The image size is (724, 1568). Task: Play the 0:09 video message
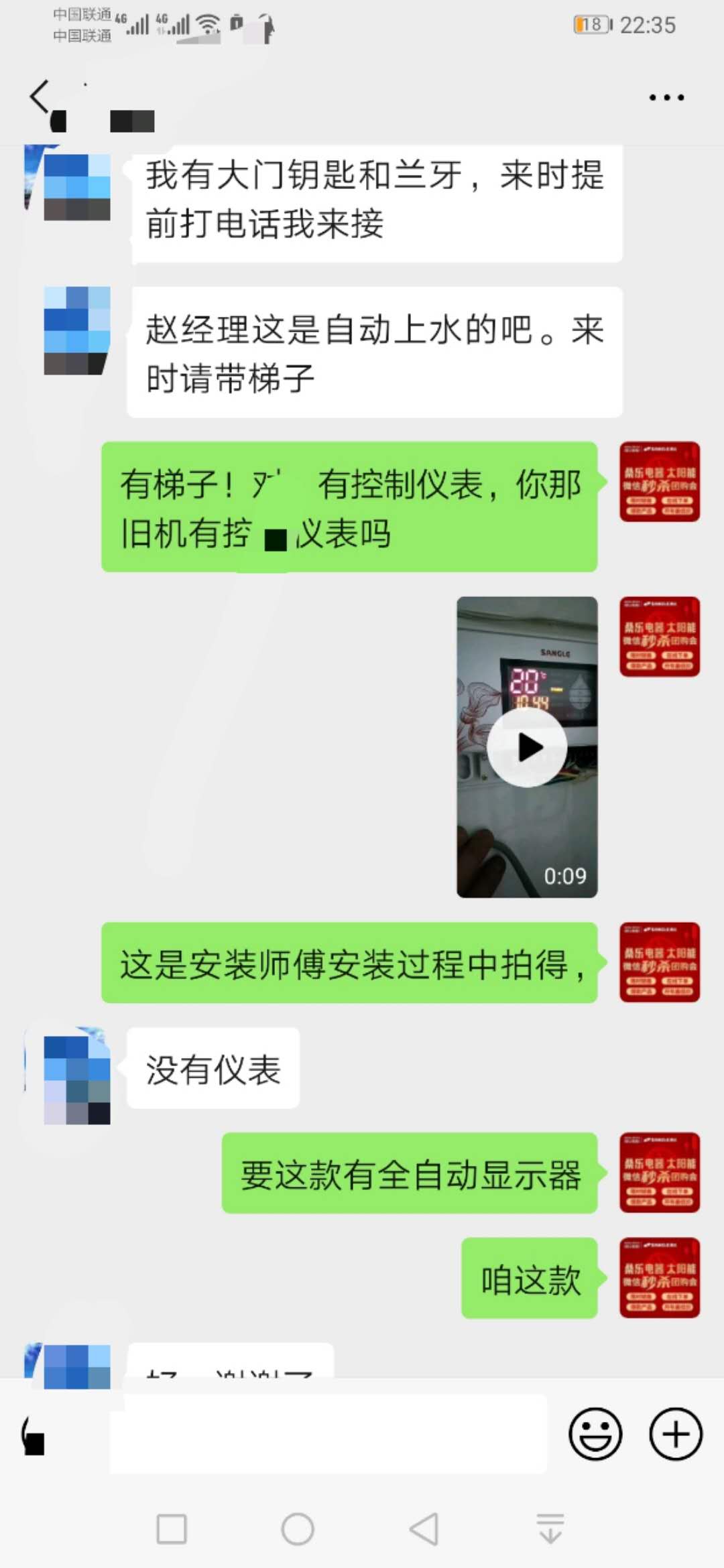tap(527, 747)
